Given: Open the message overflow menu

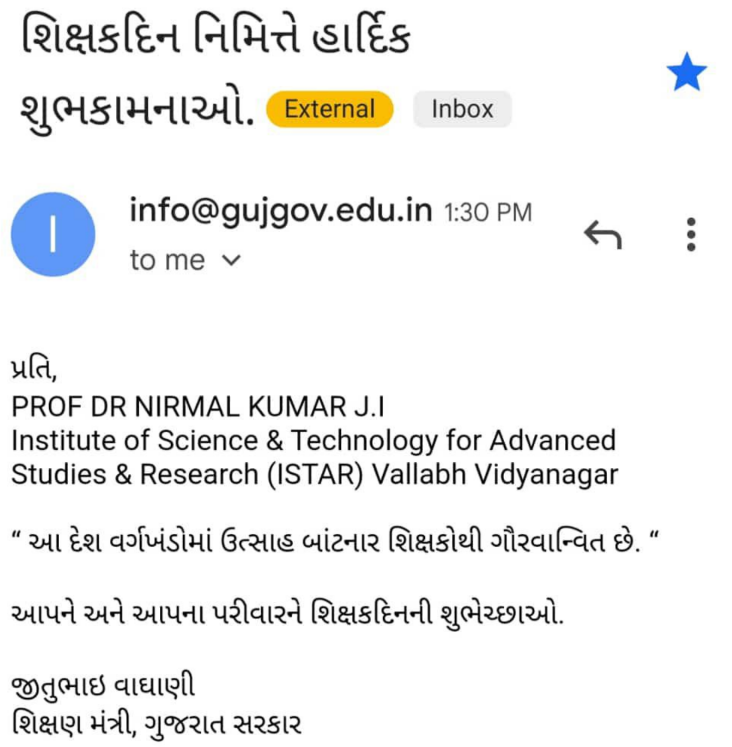Looking at the screenshot, I should tap(690, 234).
